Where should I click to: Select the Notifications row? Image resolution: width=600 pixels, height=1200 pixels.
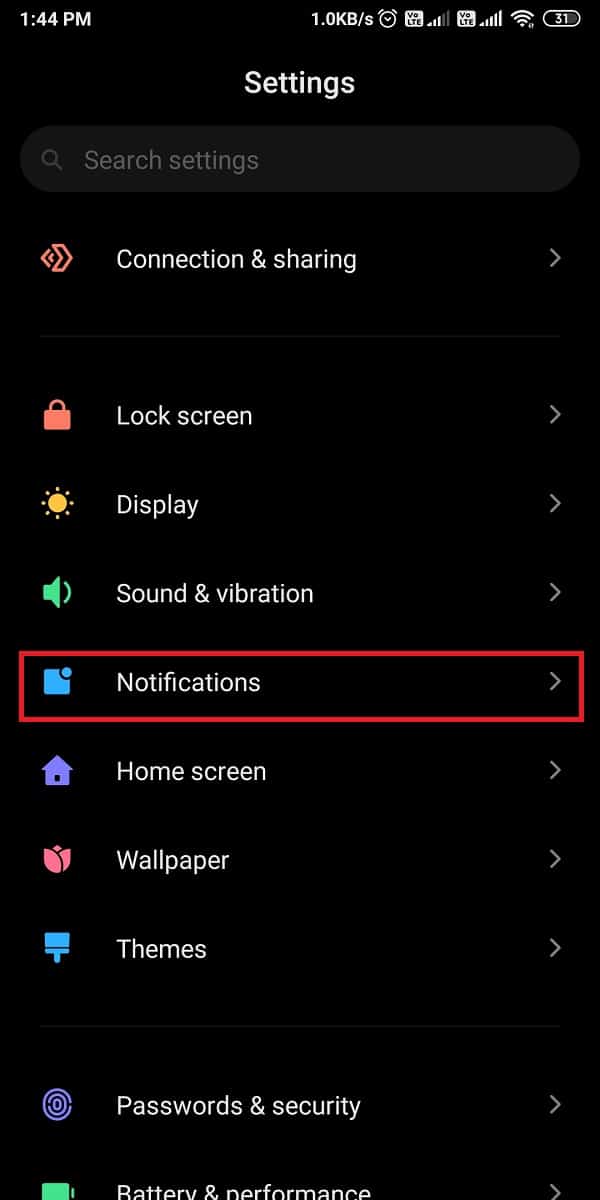click(x=300, y=683)
